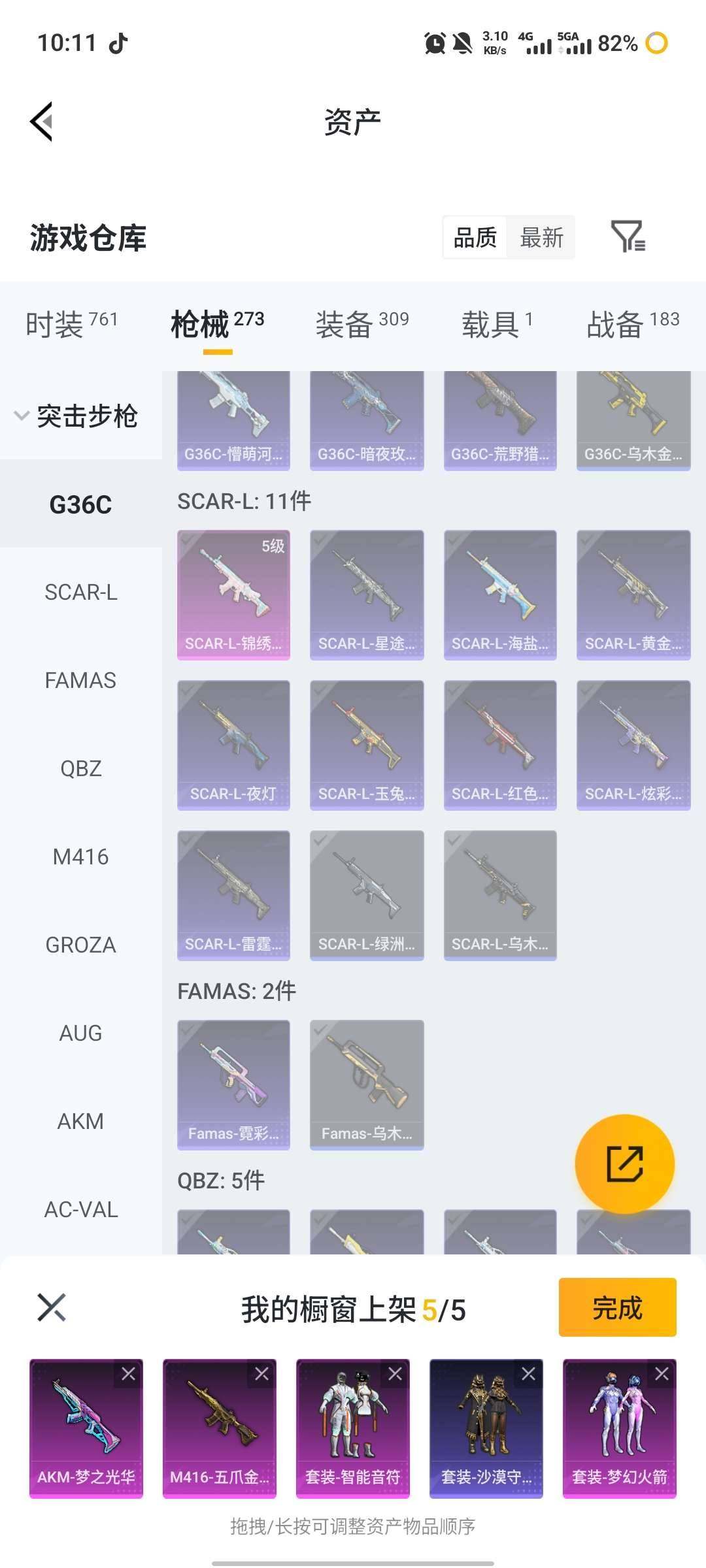Select the SCAR-L-锦绣 level 5 skin
The width and height of the screenshot is (706, 1568).
(x=233, y=595)
